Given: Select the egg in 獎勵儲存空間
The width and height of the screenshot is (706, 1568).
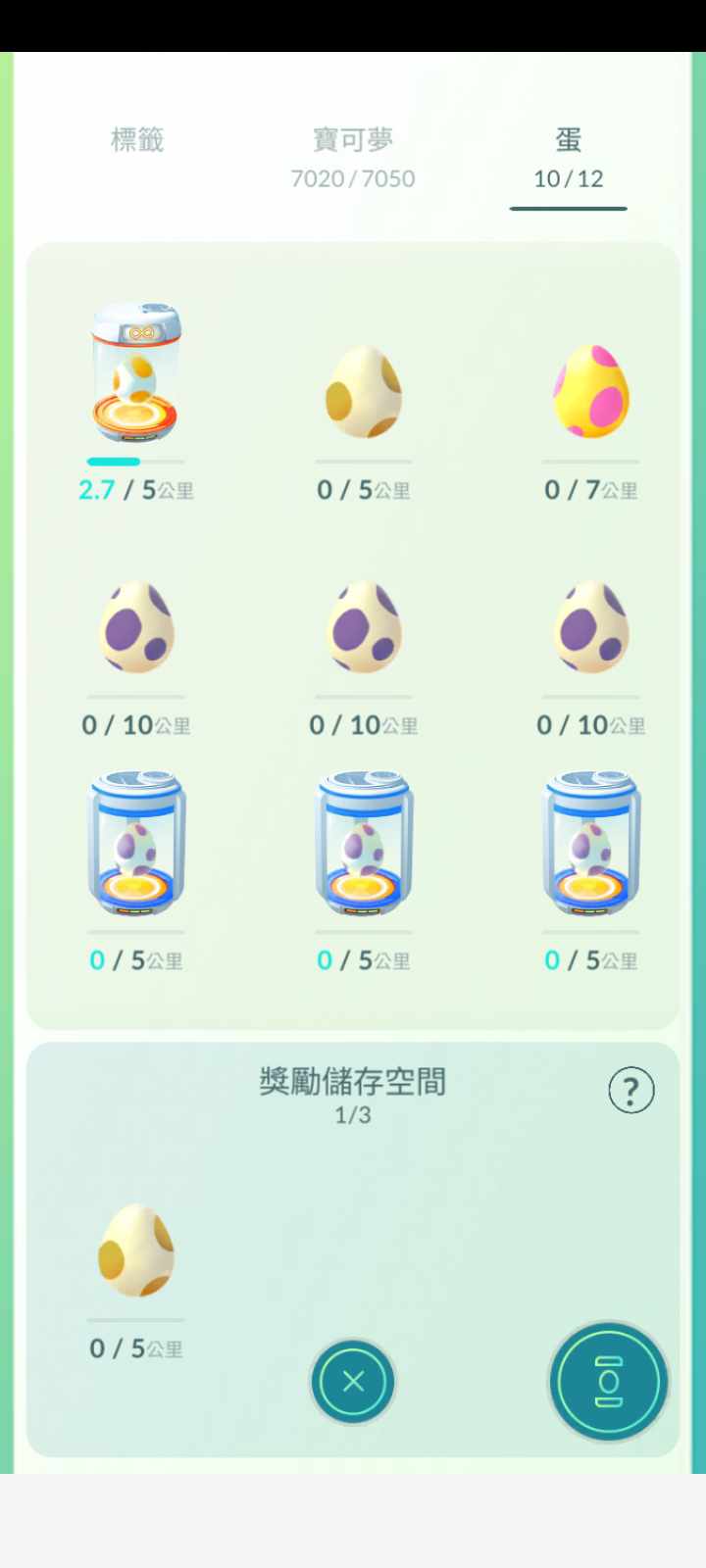Looking at the screenshot, I should tap(136, 1252).
